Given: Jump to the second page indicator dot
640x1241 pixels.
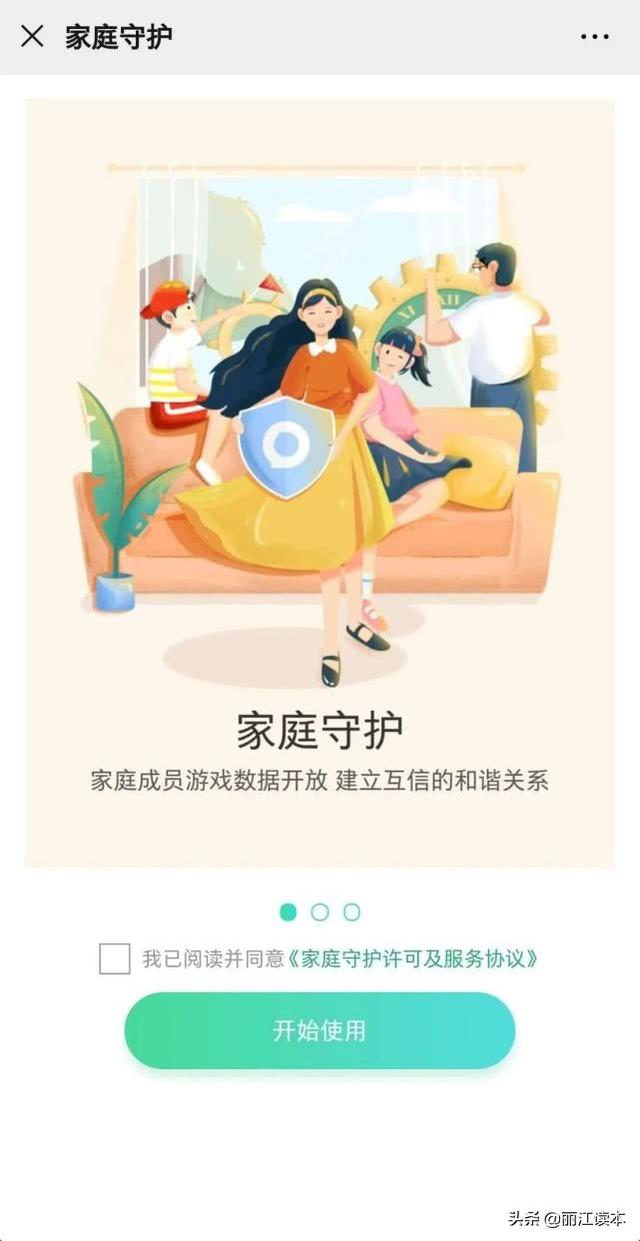Looking at the screenshot, I should click(320, 912).
